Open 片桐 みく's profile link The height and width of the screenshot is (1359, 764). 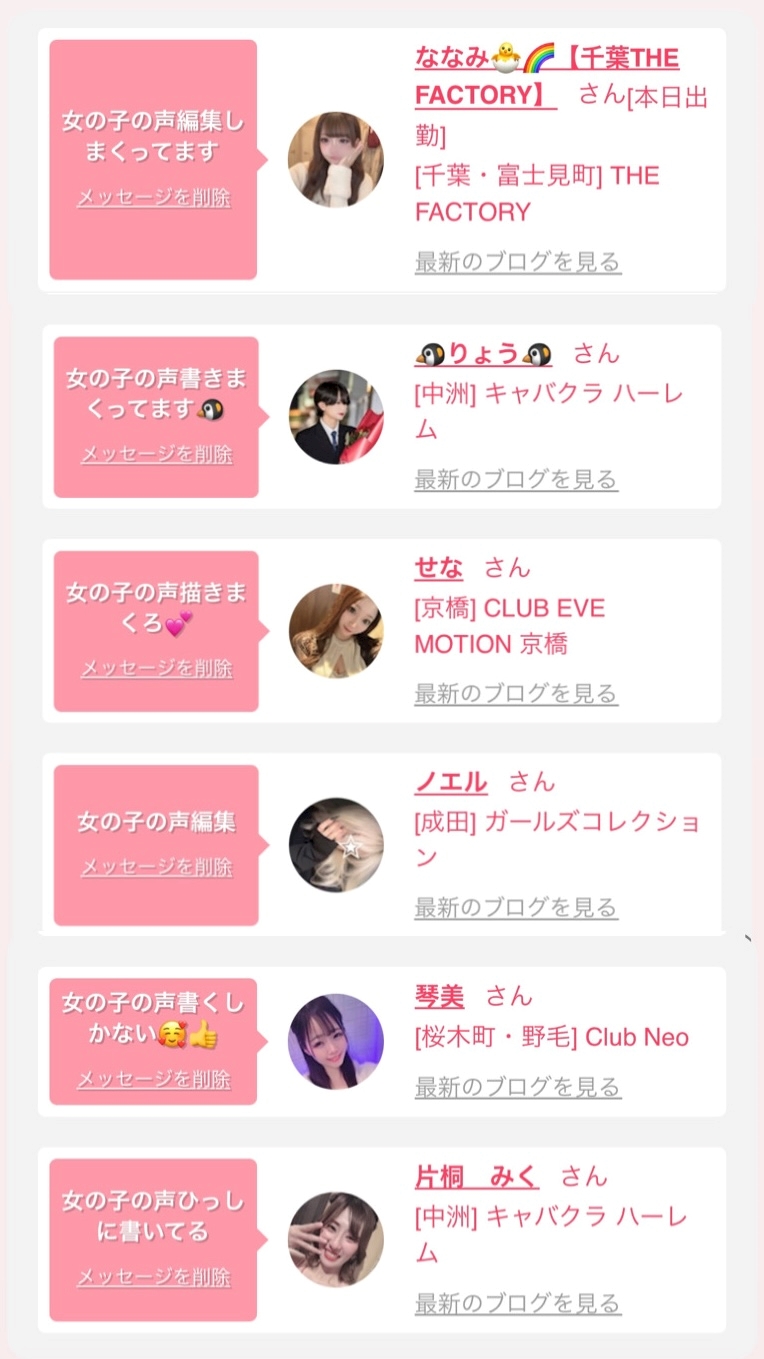pyautogui.click(x=476, y=1177)
